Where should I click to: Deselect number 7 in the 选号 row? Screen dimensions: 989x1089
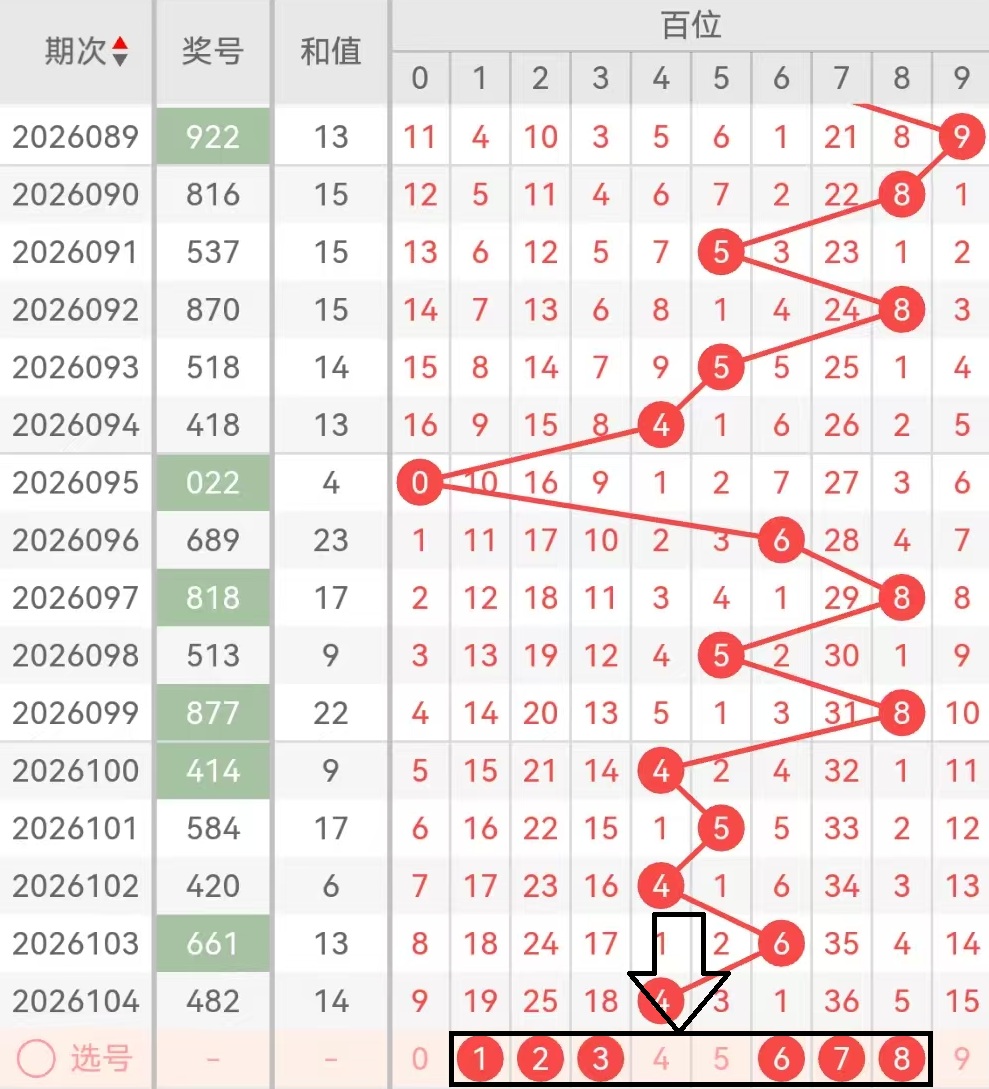pos(841,1058)
